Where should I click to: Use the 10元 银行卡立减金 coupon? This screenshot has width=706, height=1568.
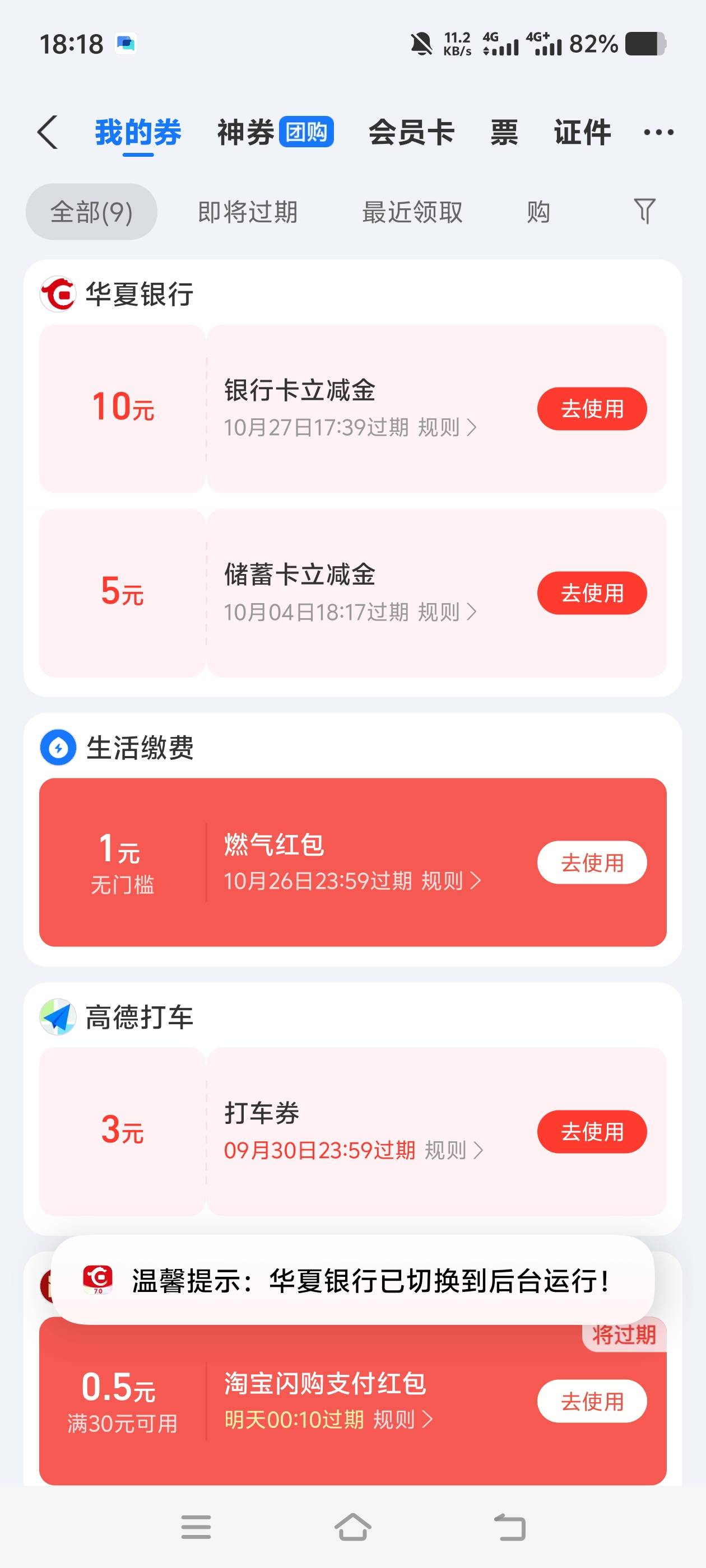coord(592,408)
